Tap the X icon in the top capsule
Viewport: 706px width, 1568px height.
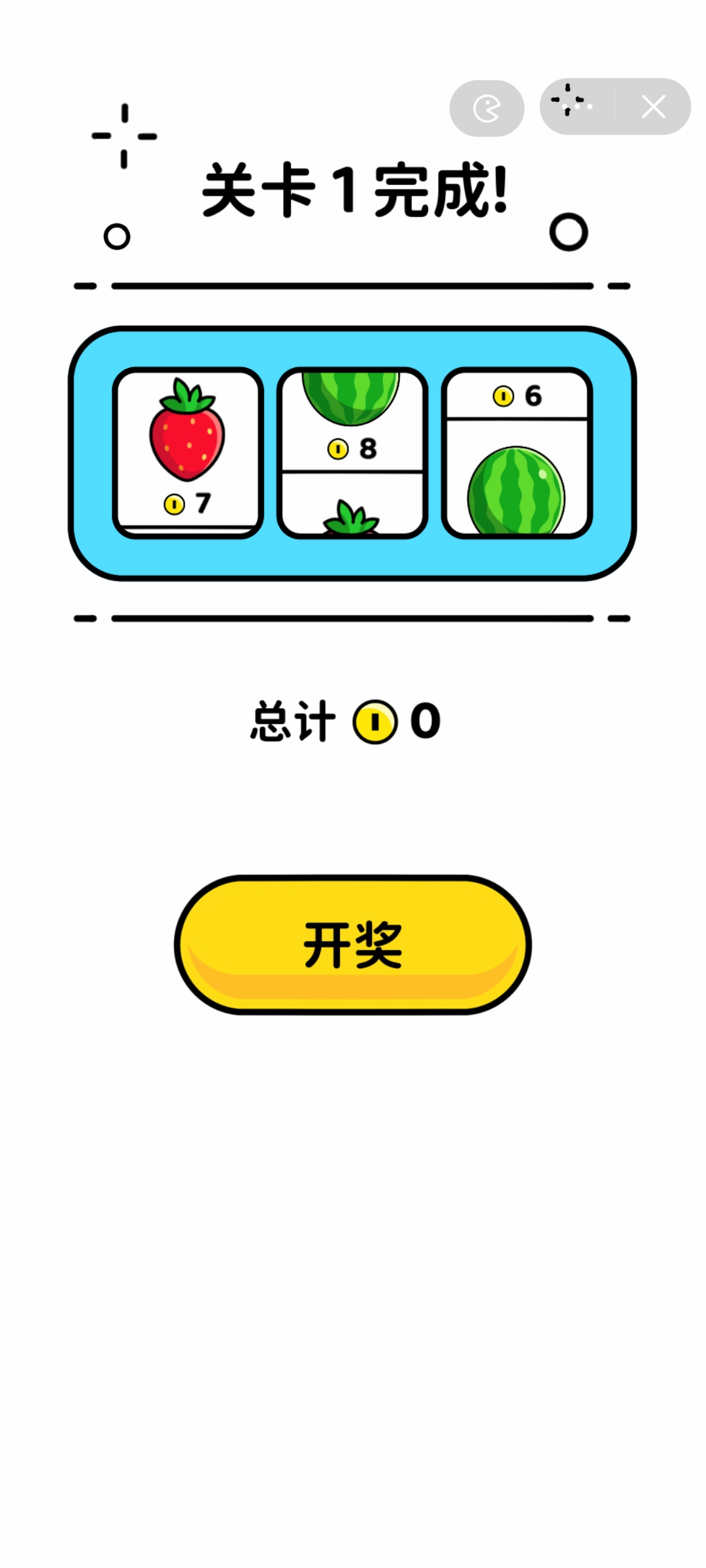coord(652,107)
